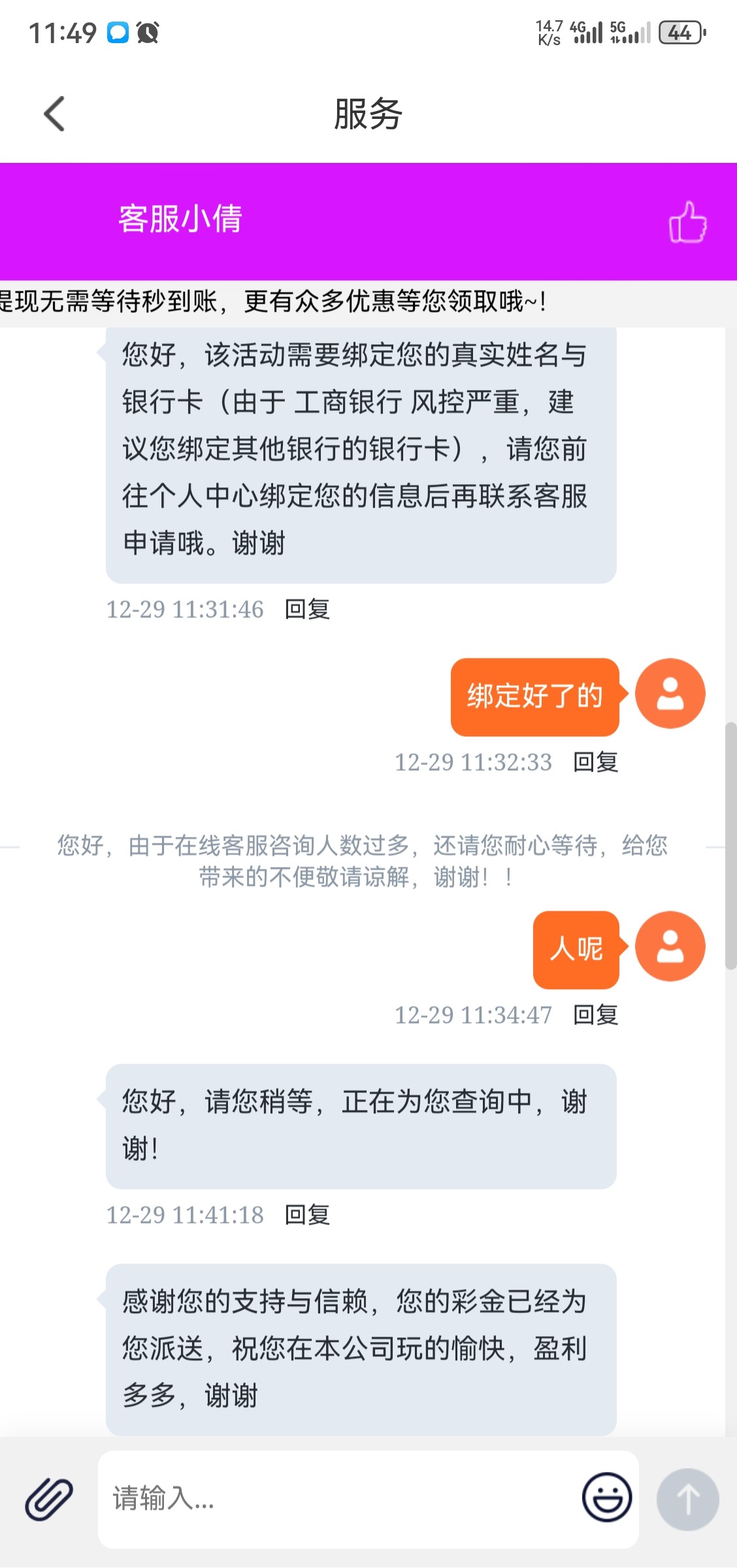Viewport: 737px width, 1568px height.
Task: Tap 回复 under the 11:31:46 message
Action: pos(307,610)
